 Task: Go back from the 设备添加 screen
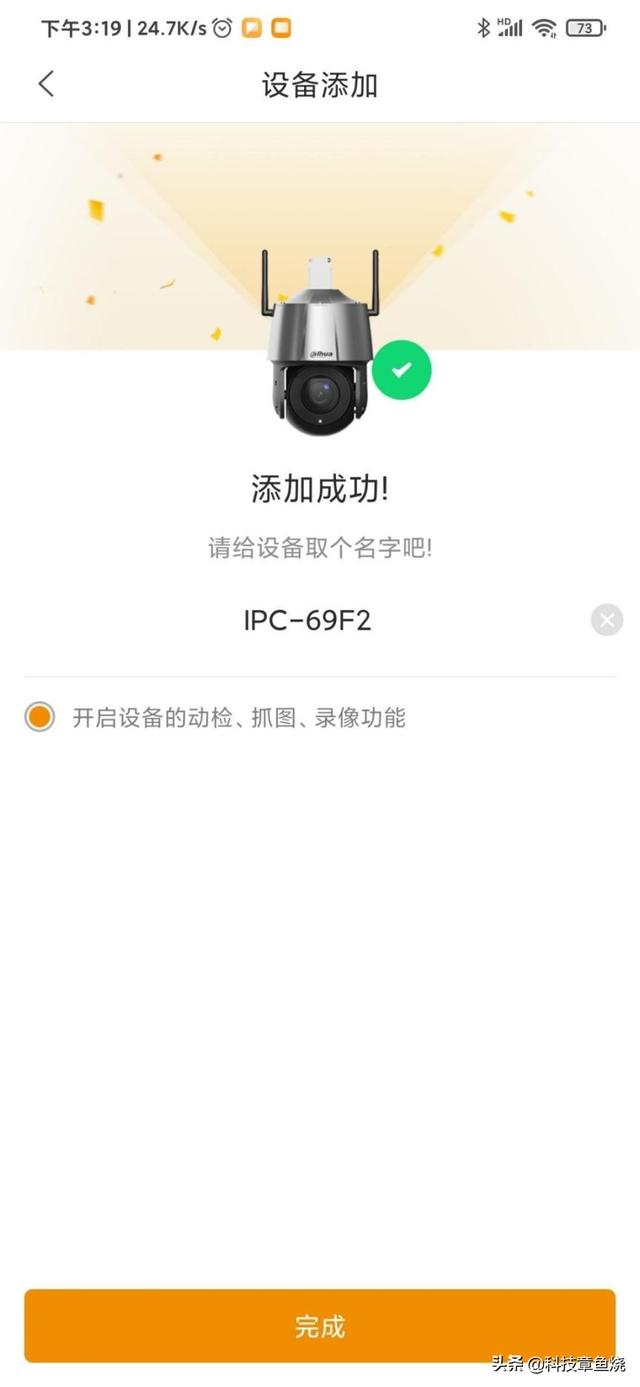point(46,85)
